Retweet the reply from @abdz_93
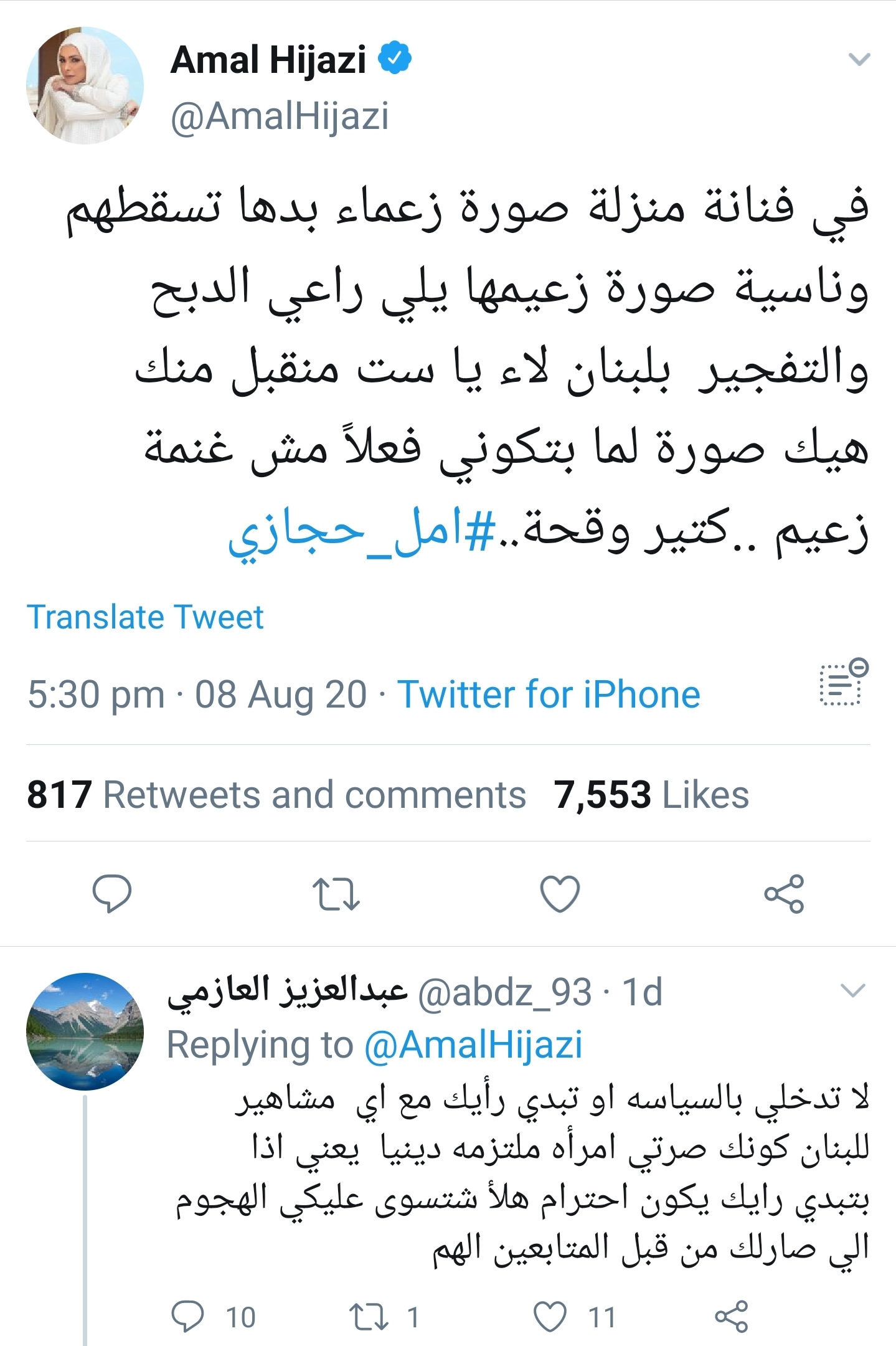The height and width of the screenshot is (1346, 896). tap(369, 1316)
